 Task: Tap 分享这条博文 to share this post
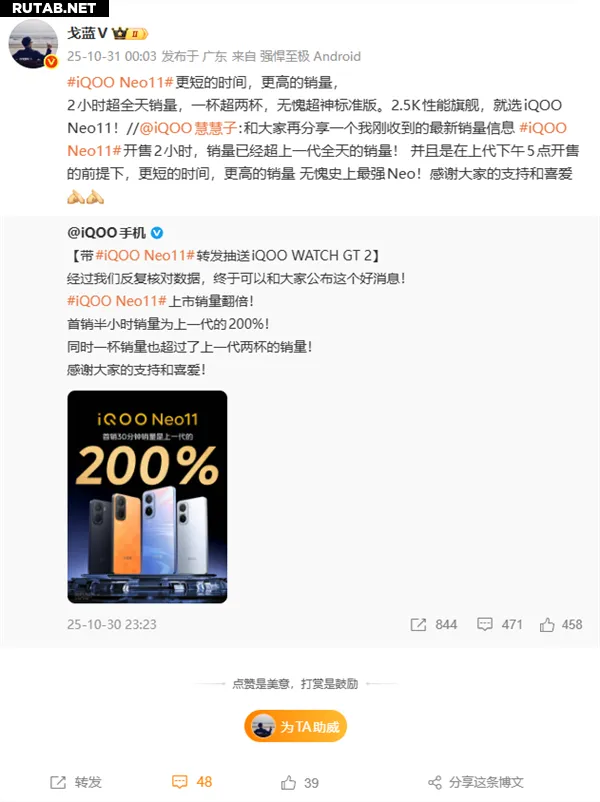475,782
